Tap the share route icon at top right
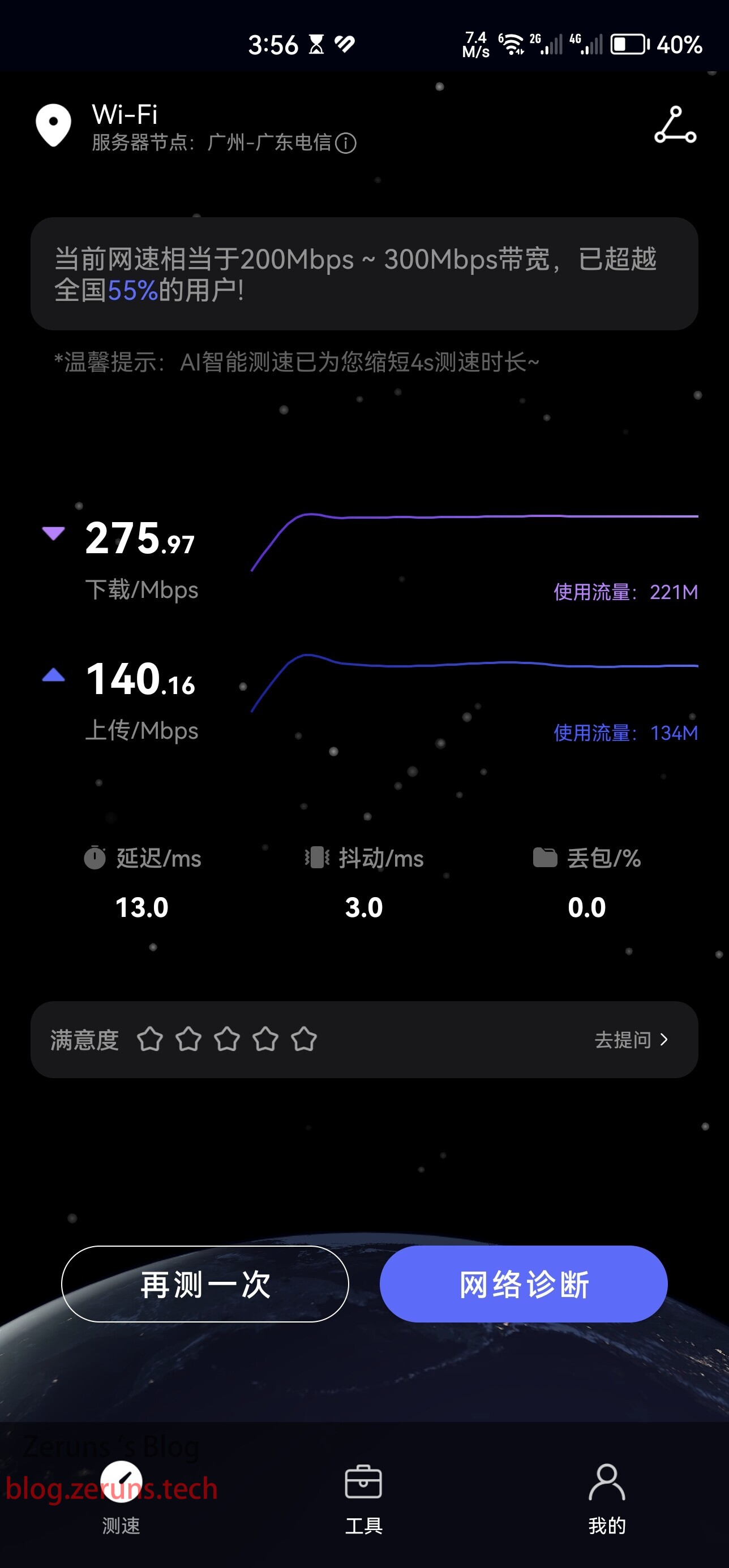 point(675,125)
